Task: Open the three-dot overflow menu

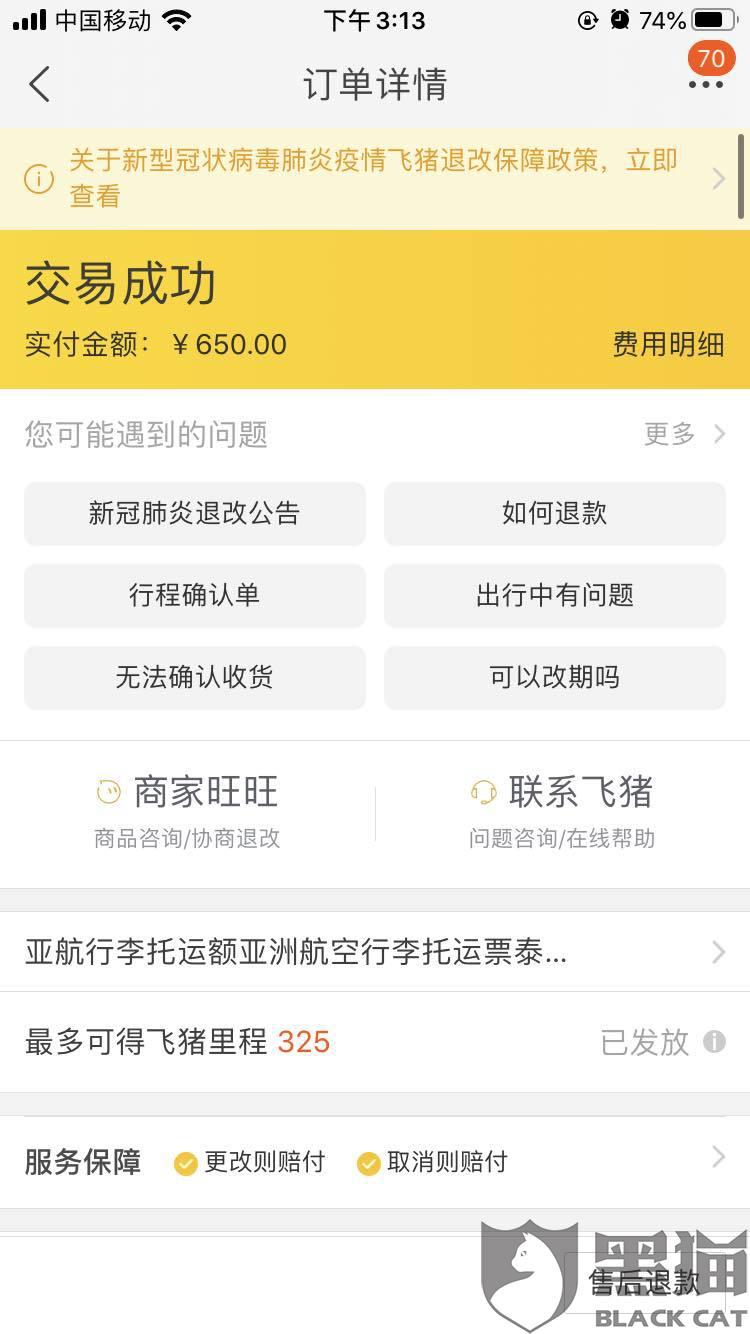Action: (705, 85)
